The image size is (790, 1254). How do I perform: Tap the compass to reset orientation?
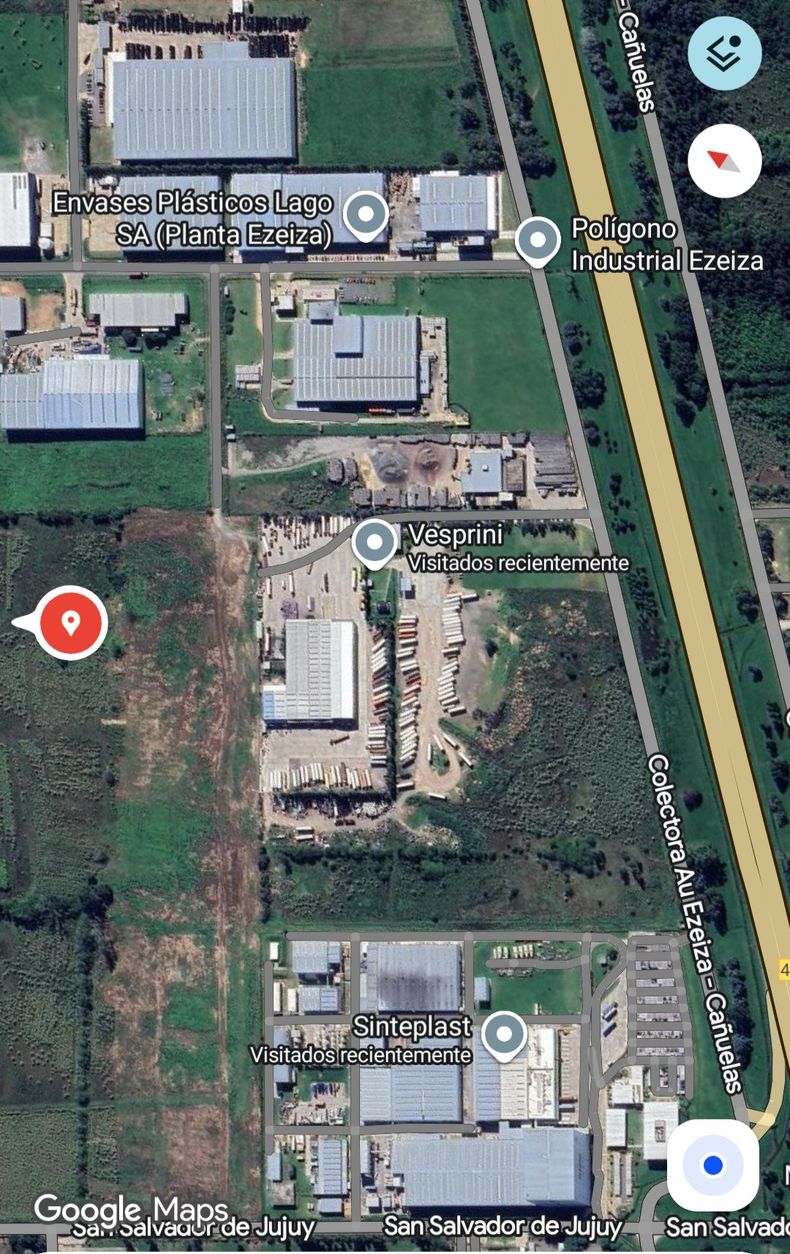(724, 160)
